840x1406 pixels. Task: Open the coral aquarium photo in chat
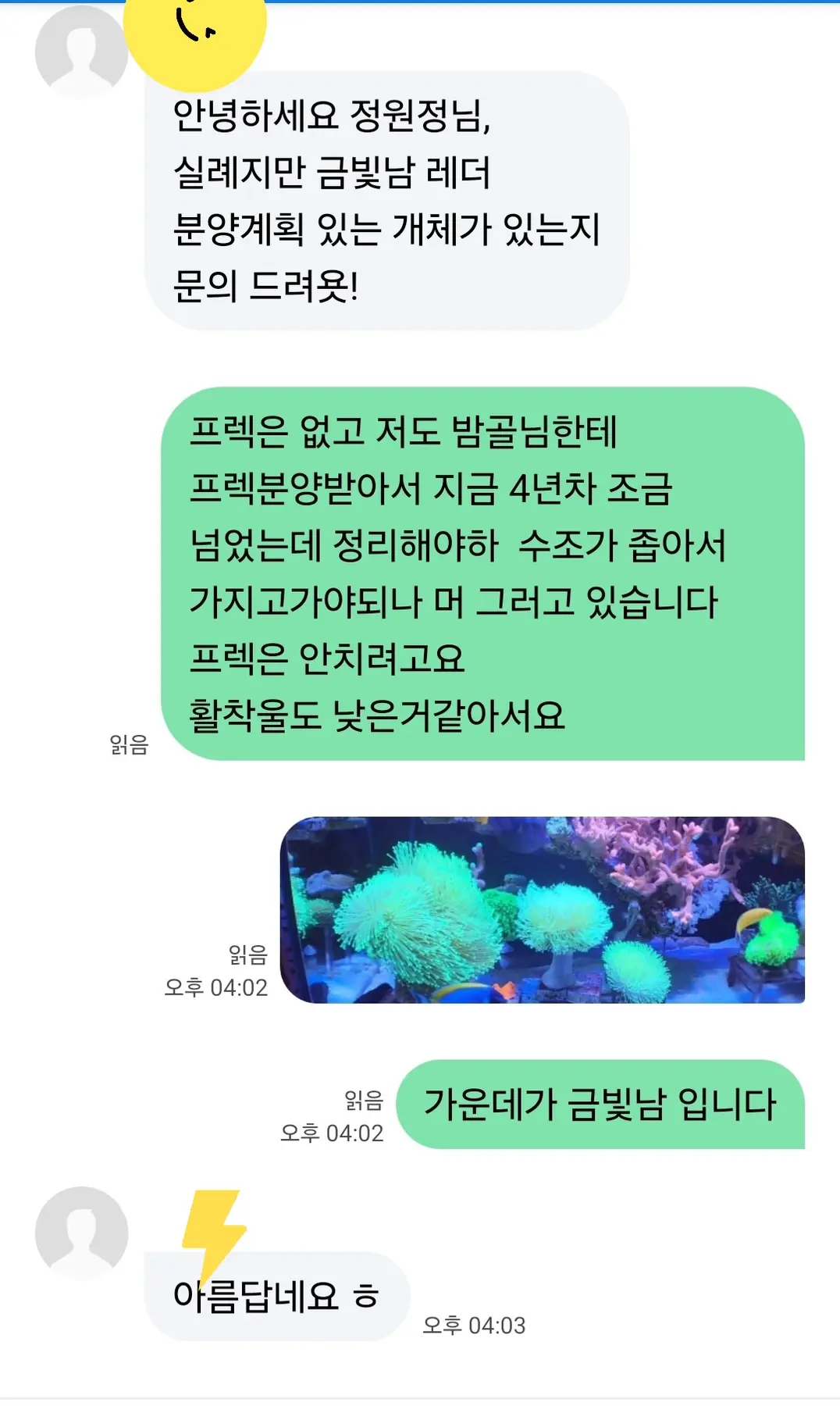[x=542, y=909]
